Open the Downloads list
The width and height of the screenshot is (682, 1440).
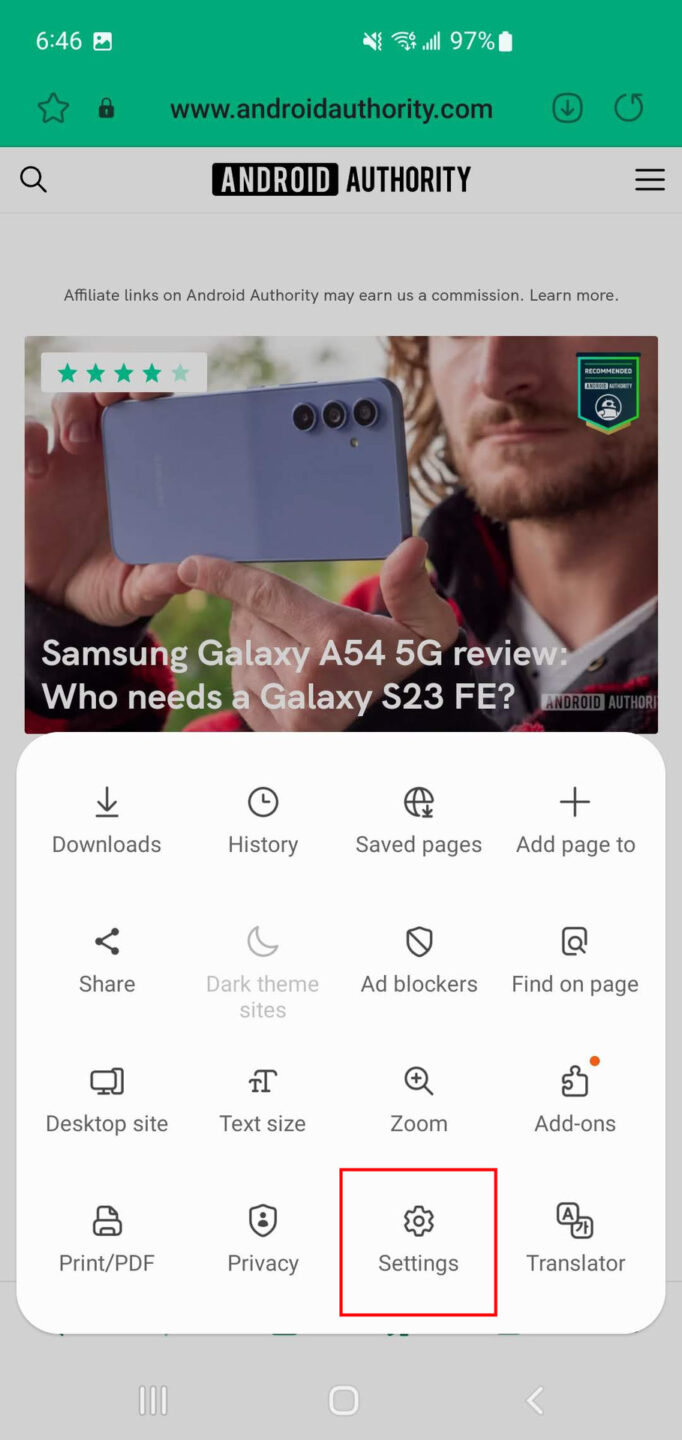[x=107, y=821]
